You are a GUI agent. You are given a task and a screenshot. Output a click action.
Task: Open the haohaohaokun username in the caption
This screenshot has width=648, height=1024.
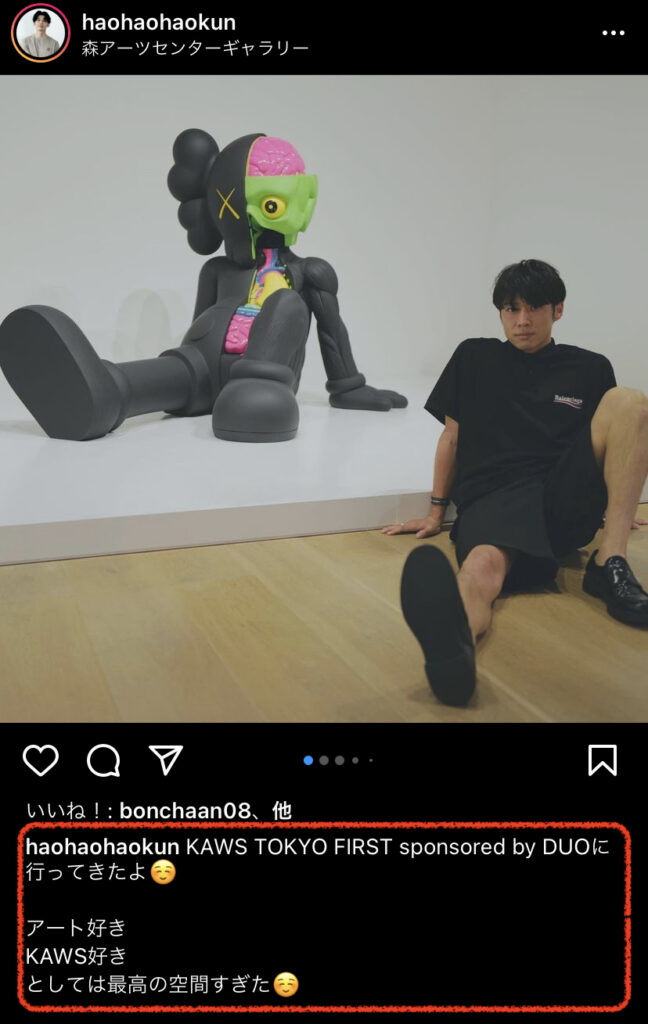[103, 847]
